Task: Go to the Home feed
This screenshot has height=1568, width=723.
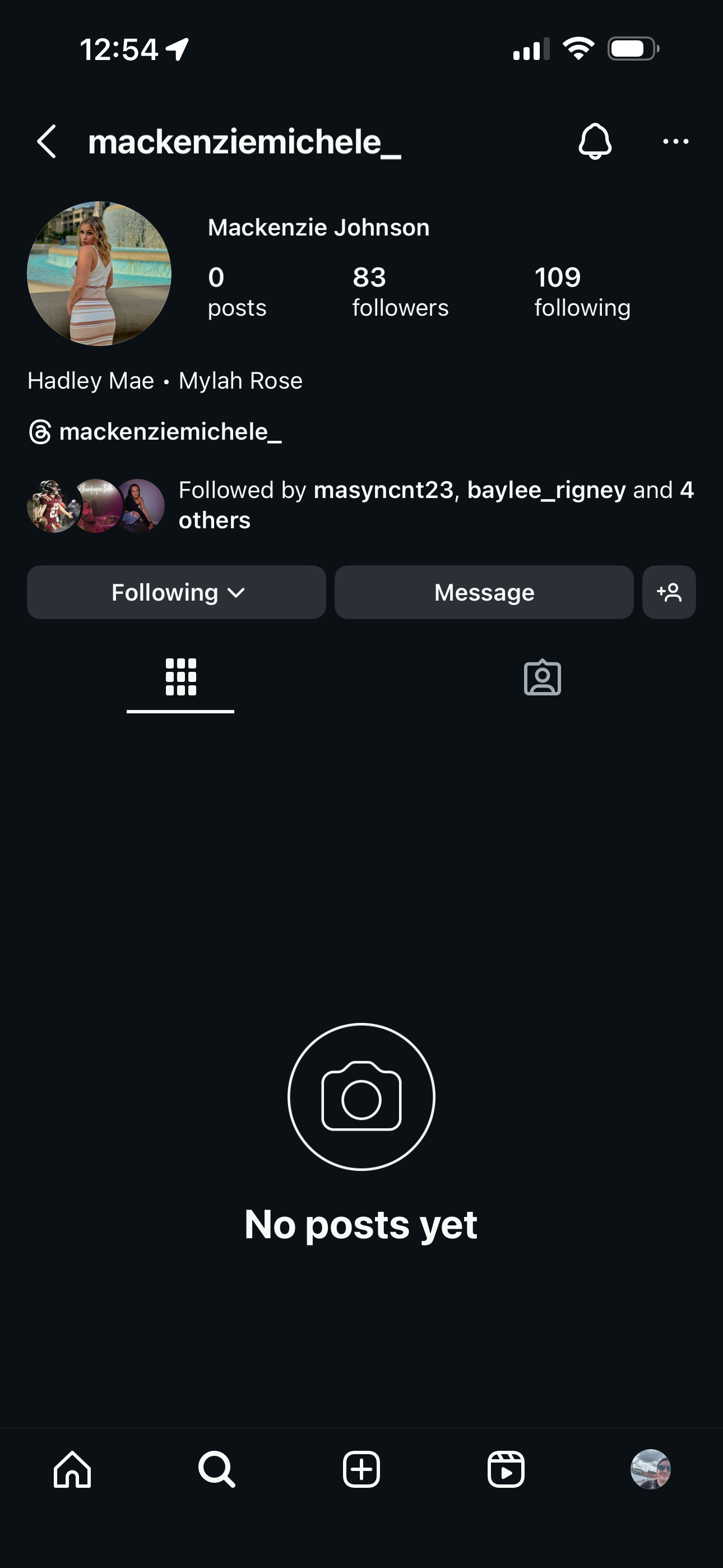Action: pyautogui.click(x=72, y=1469)
